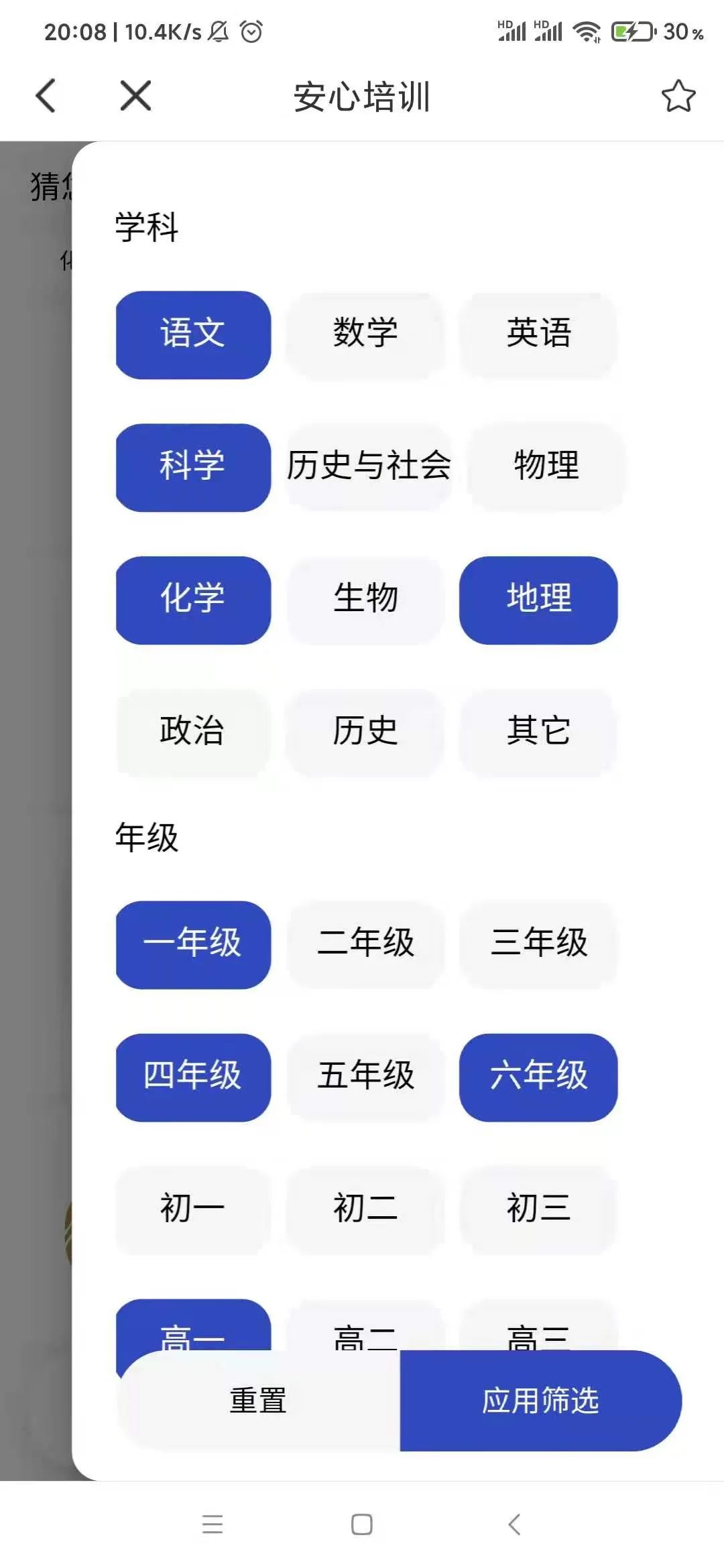The image size is (724, 1568).
Task: Select the 物理 subject chip
Action: click(x=546, y=467)
